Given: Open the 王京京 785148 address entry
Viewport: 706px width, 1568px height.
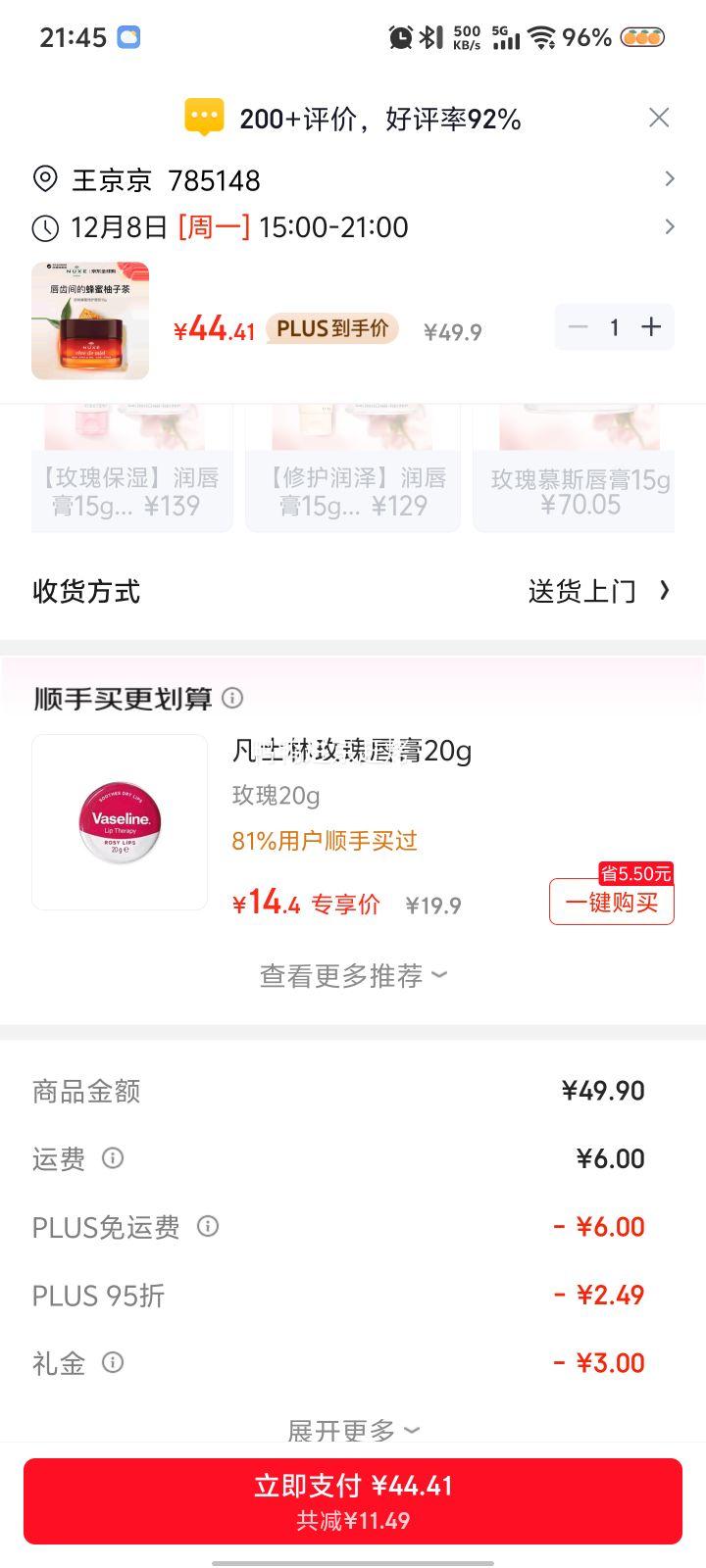Looking at the screenshot, I should point(353,179).
